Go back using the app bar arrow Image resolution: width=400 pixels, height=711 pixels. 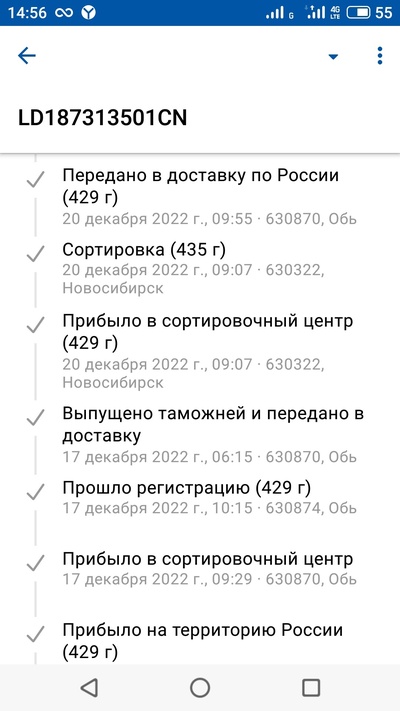click(27, 56)
